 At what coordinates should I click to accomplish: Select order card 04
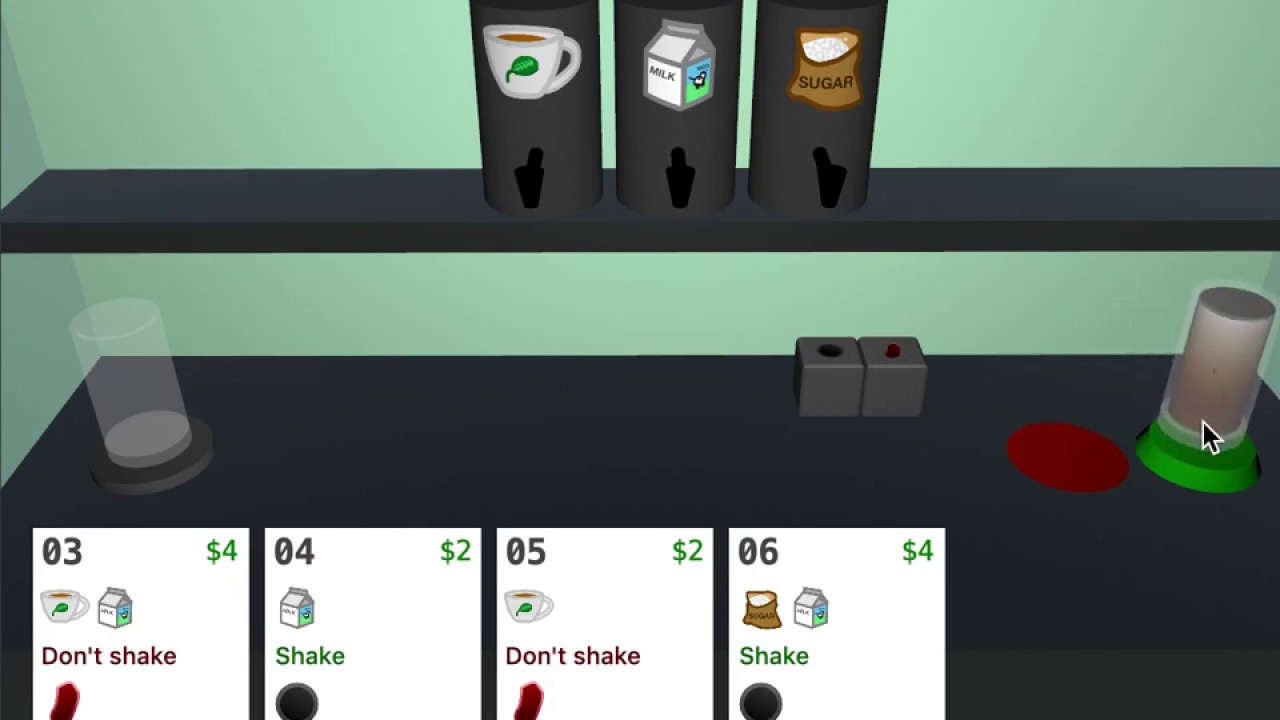coord(373,624)
